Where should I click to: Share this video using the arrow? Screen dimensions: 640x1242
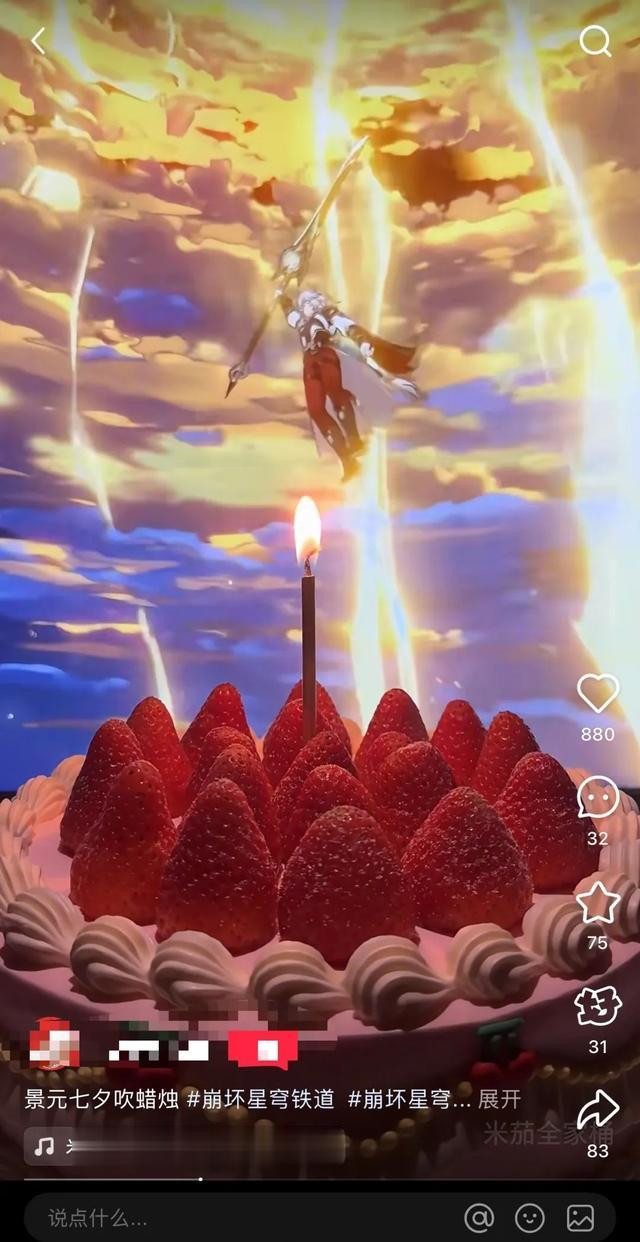(x=597, y=1110)
